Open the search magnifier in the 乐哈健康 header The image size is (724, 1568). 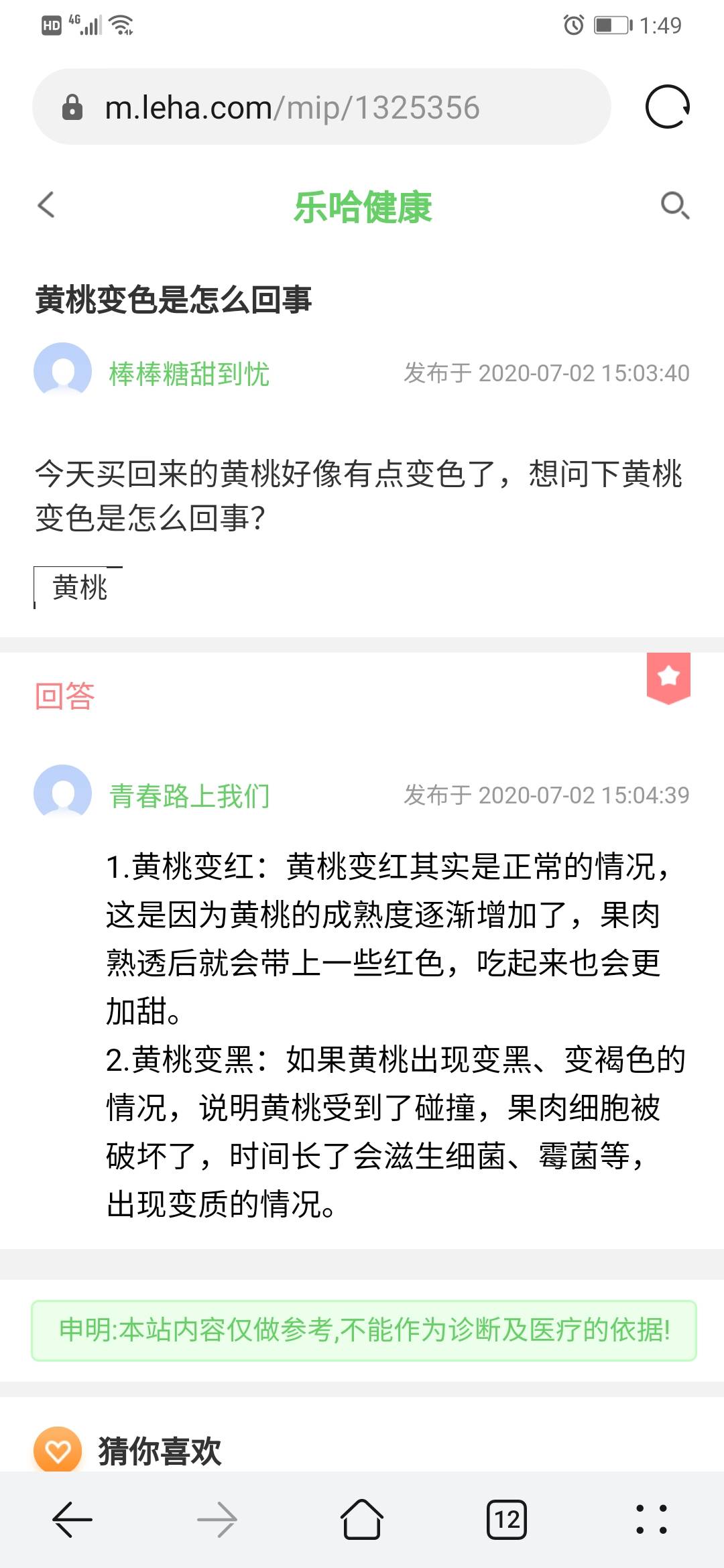[x=674, y=205]
